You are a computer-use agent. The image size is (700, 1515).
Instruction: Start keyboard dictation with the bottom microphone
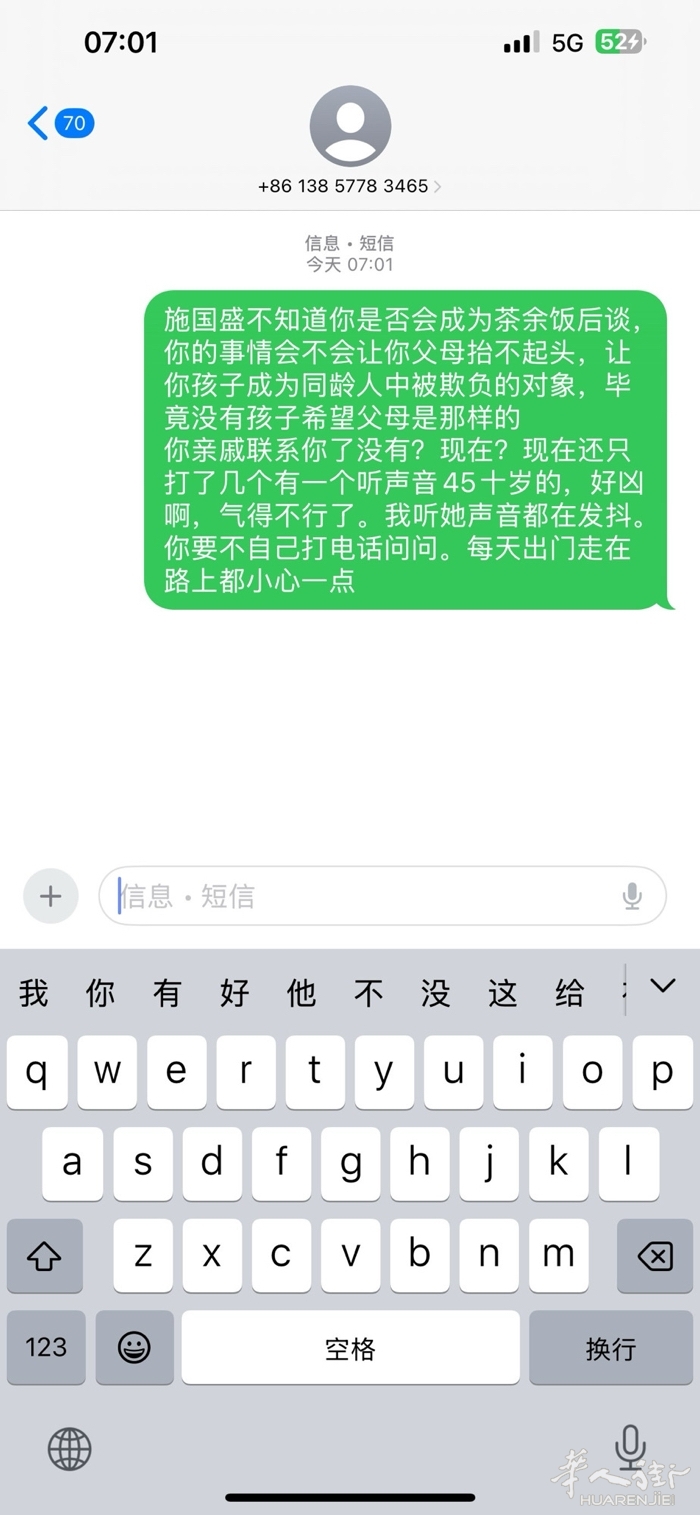pos(630,1447)
